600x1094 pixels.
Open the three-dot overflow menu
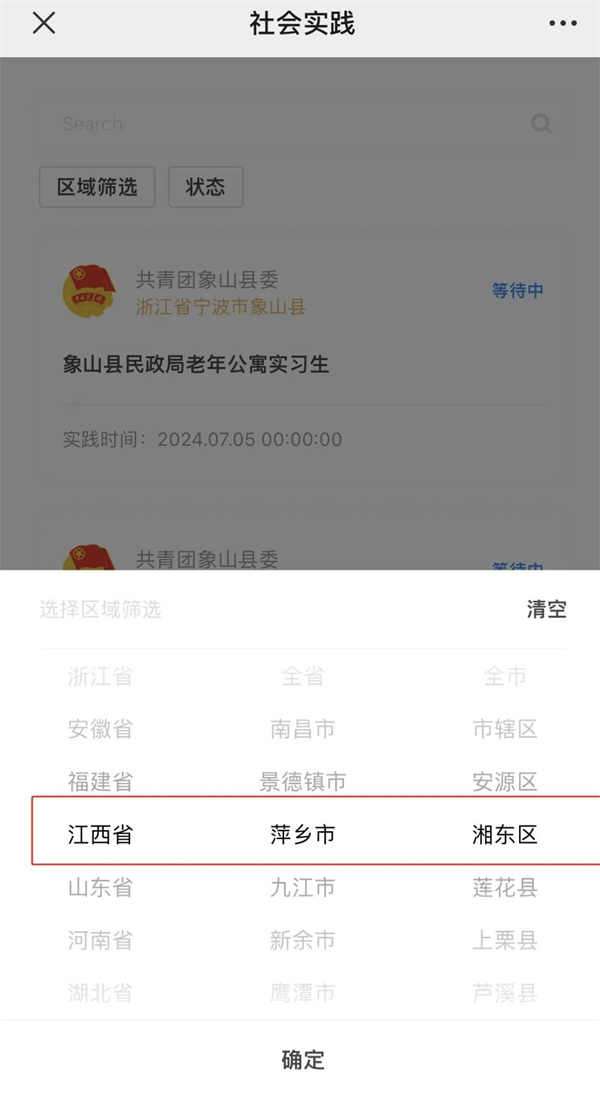(x=563, y=24)
